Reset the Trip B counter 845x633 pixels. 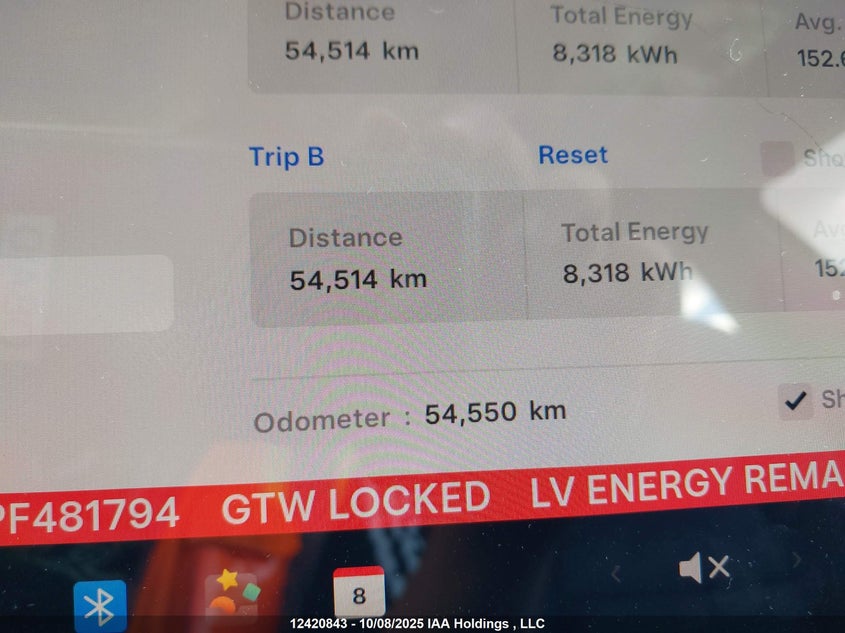[x=573, y=155]
